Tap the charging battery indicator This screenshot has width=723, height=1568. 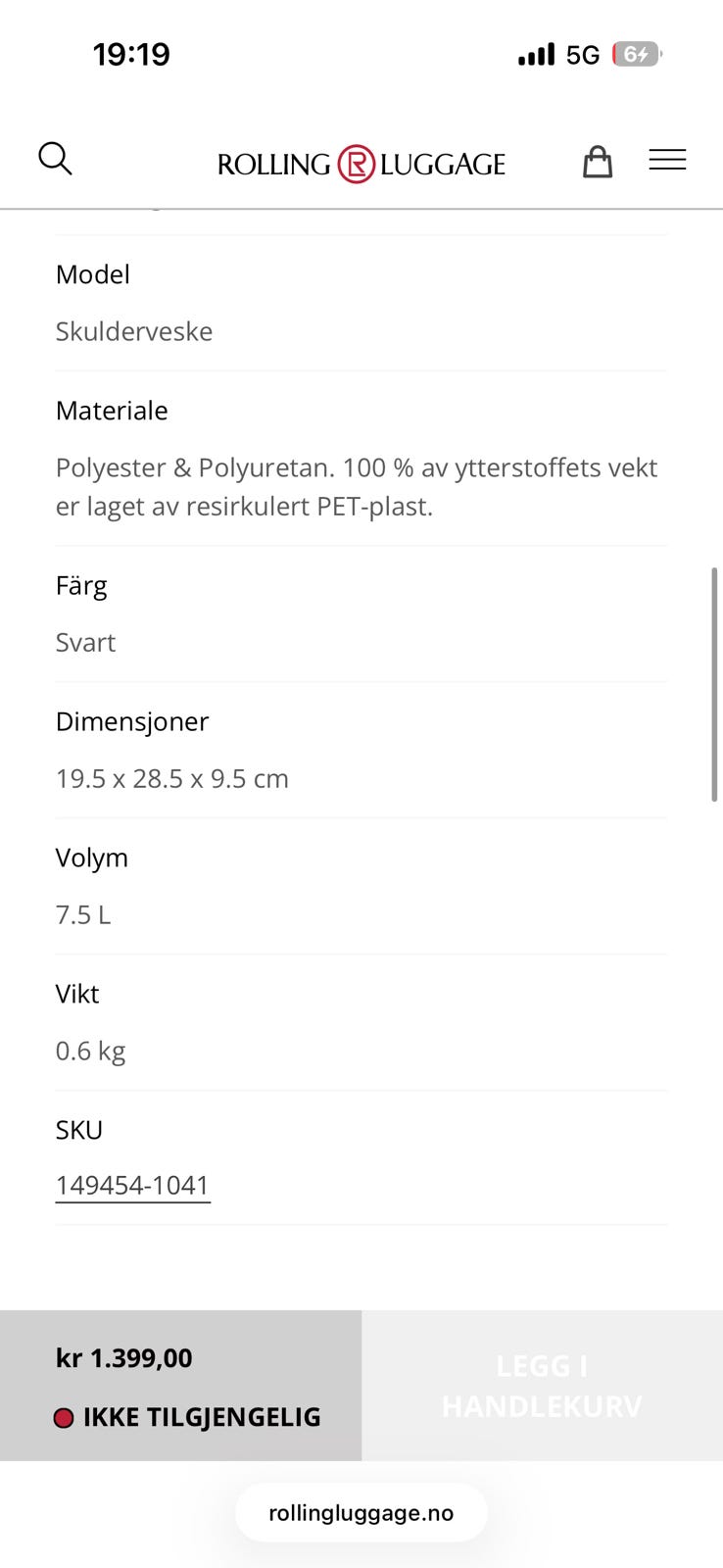635,54
